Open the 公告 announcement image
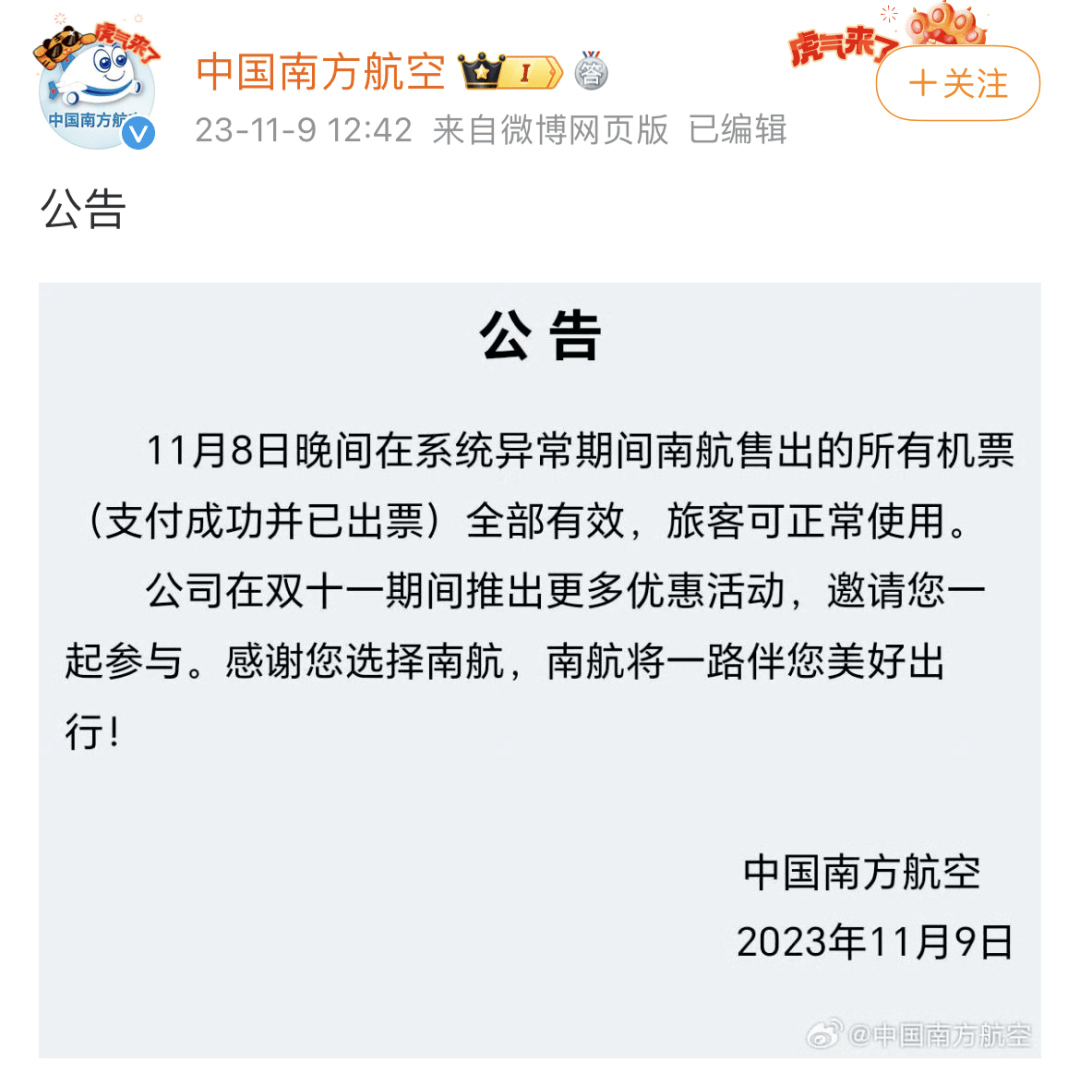Viewport: 1080px width, 1074px height. (x=539, y=668)
